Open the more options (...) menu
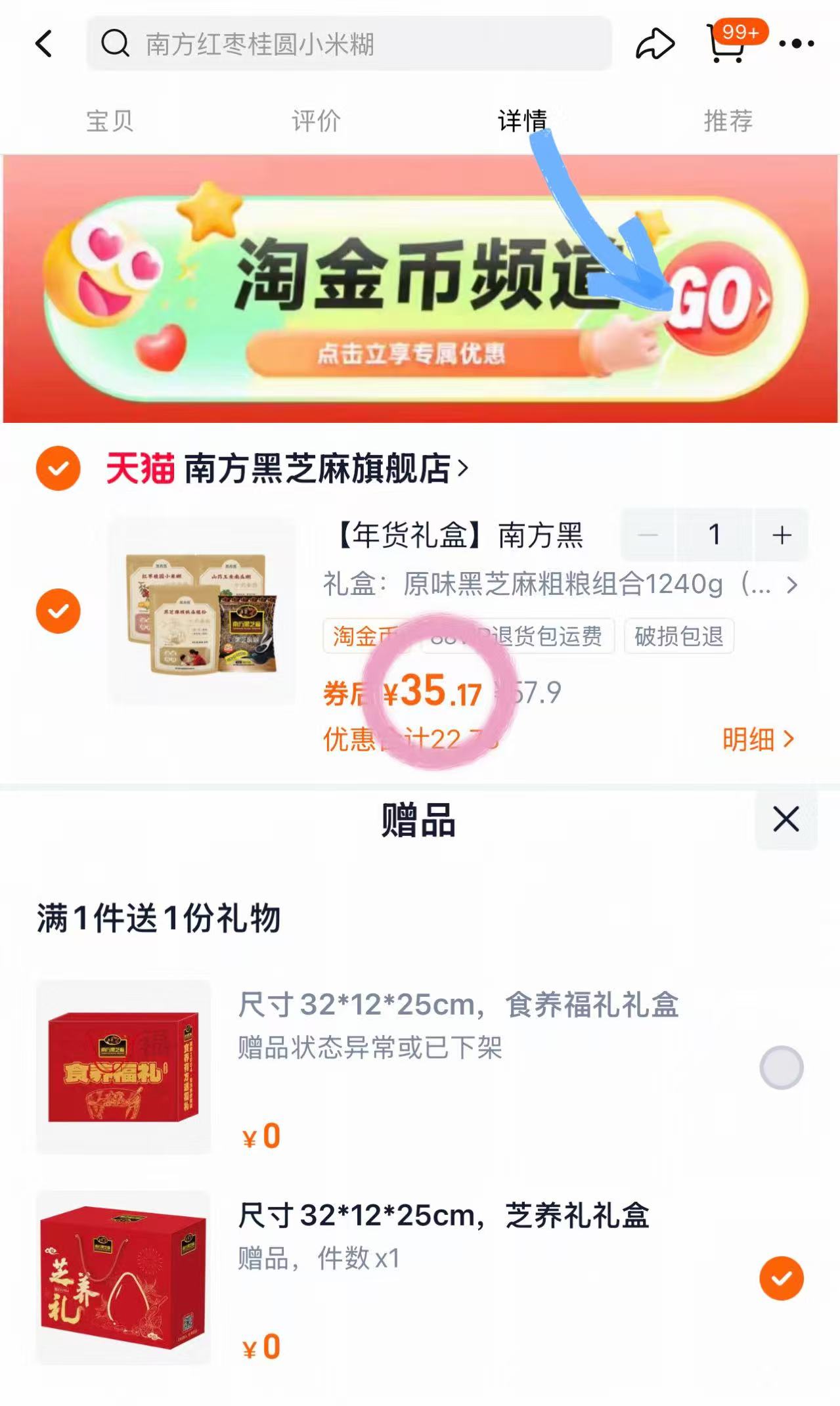The image size is (840, 1406). pyautogui.click(x=795, y=43)
